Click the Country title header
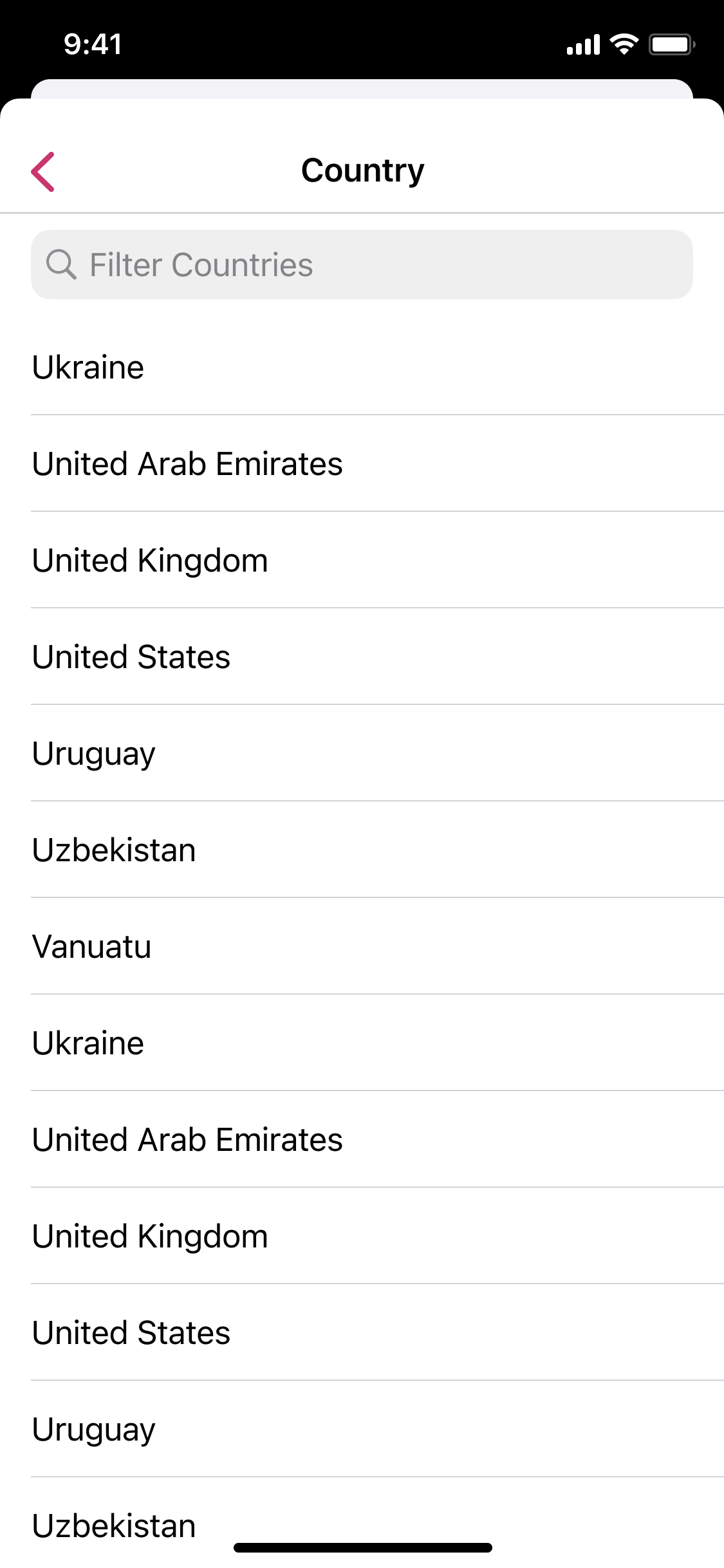Screen dimensions: 724x1568 (362, 169)
